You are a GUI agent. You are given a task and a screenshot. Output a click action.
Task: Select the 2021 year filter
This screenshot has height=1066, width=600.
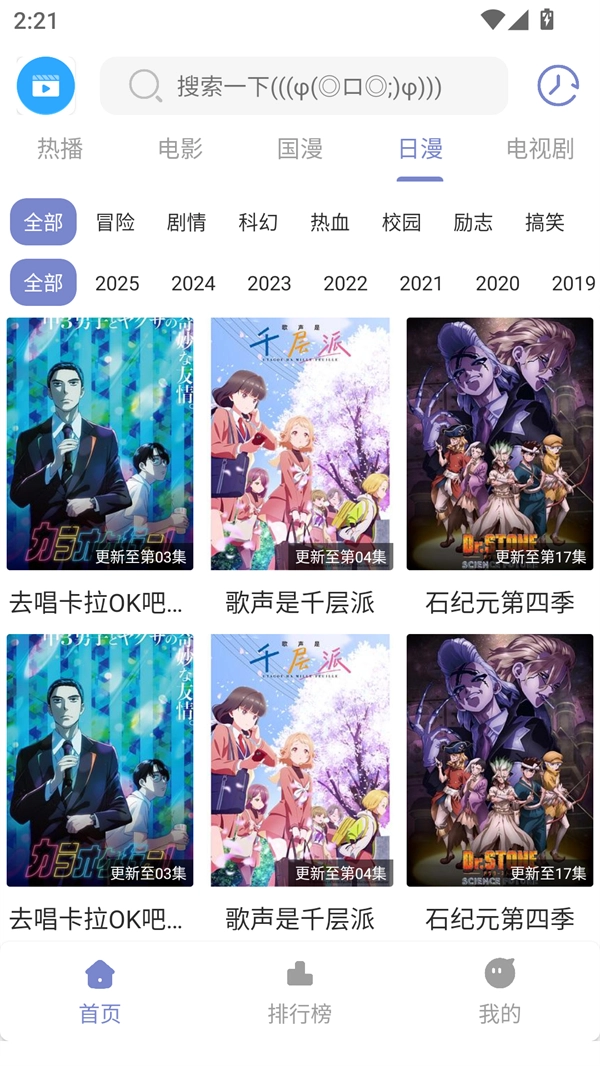click(421, 283)
